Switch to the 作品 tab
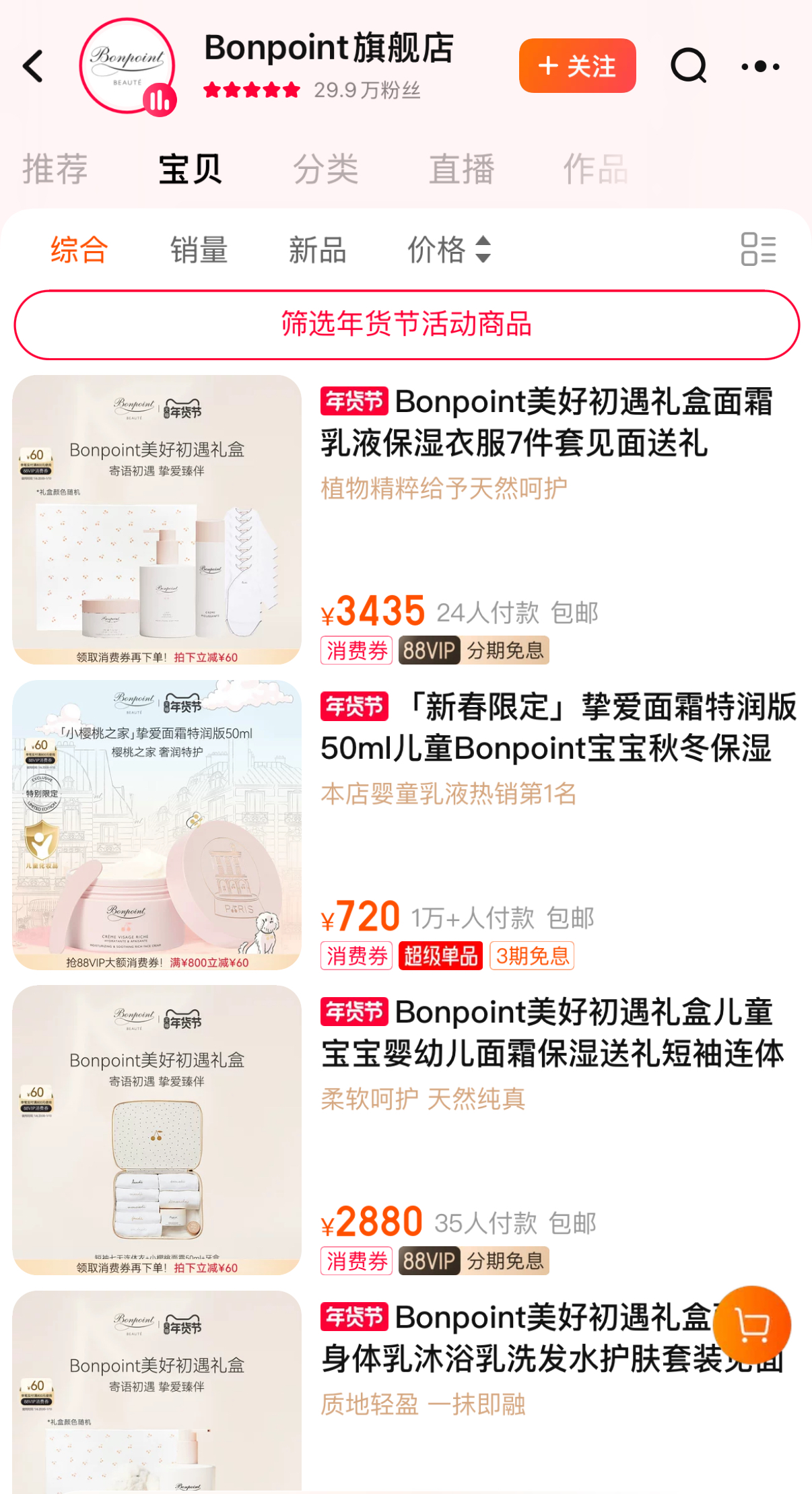812x1494 pixels. (596, 168)
